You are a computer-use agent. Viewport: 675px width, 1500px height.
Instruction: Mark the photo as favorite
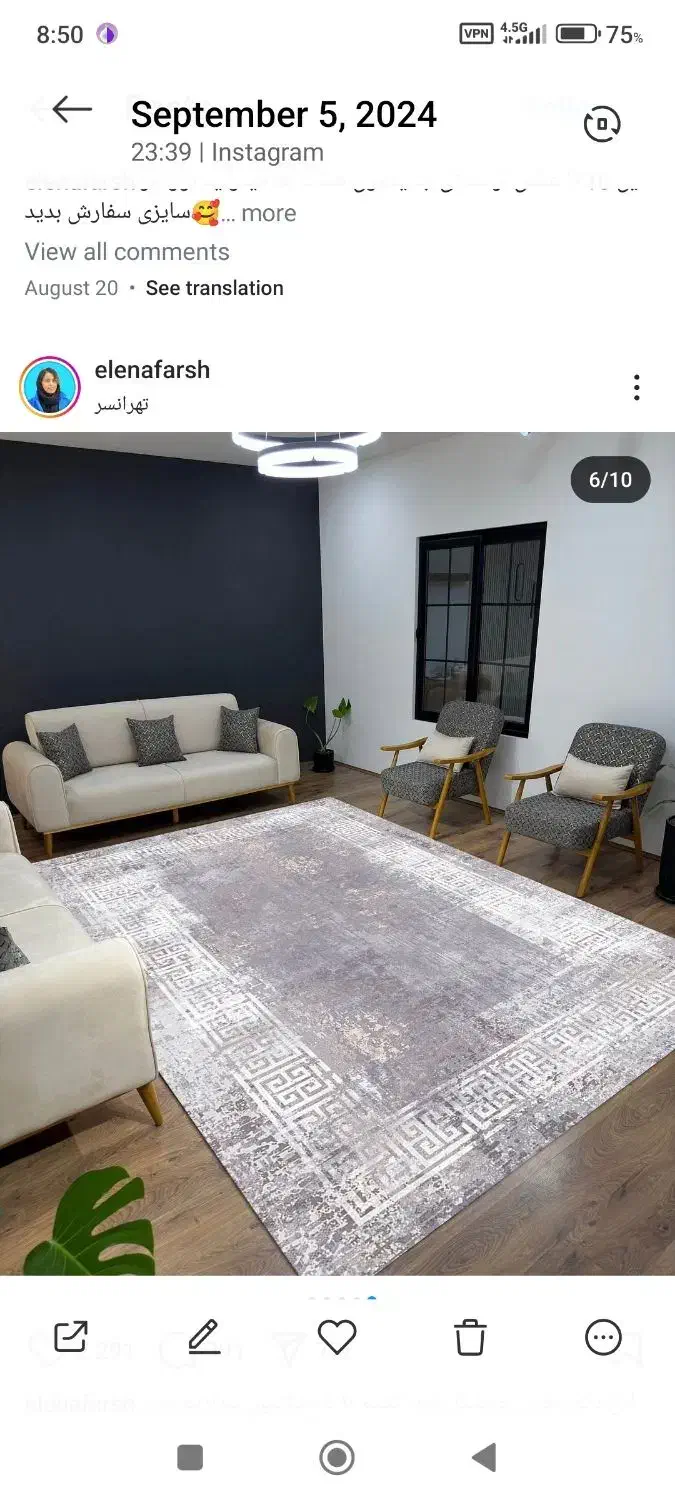click(x=337, y=1337)
